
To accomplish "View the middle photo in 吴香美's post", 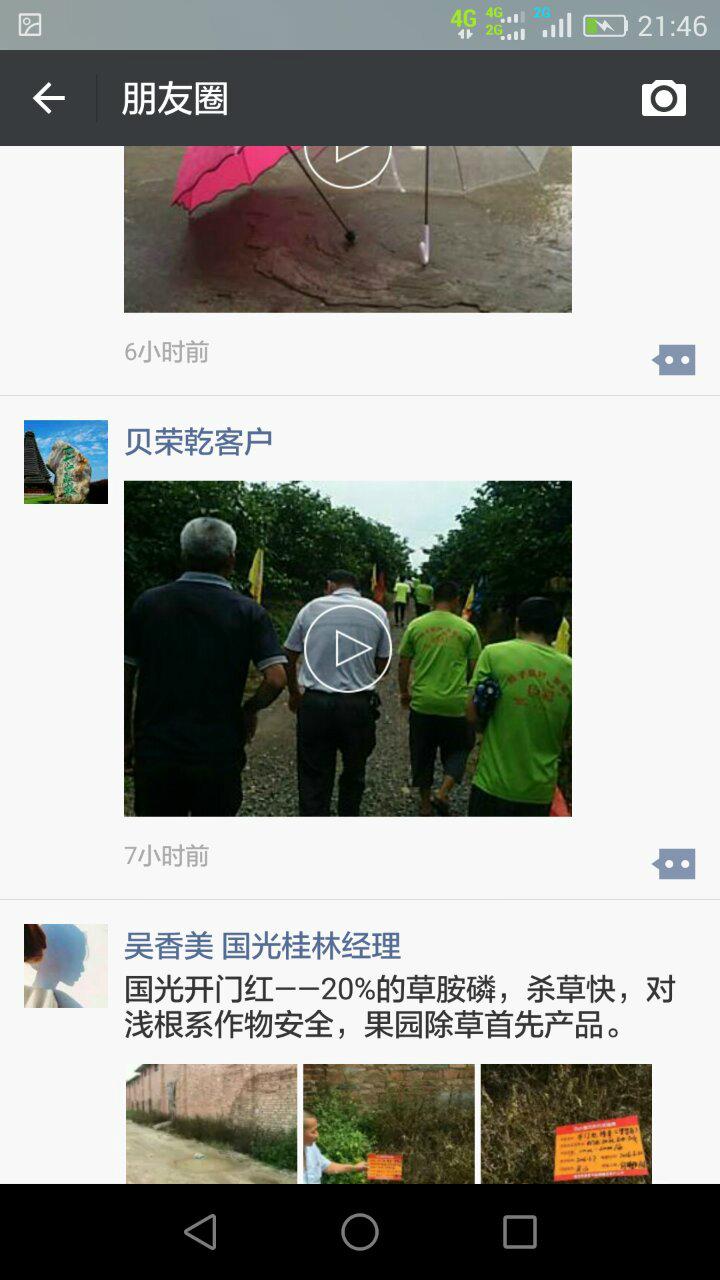I will [x=388, y=1123].
